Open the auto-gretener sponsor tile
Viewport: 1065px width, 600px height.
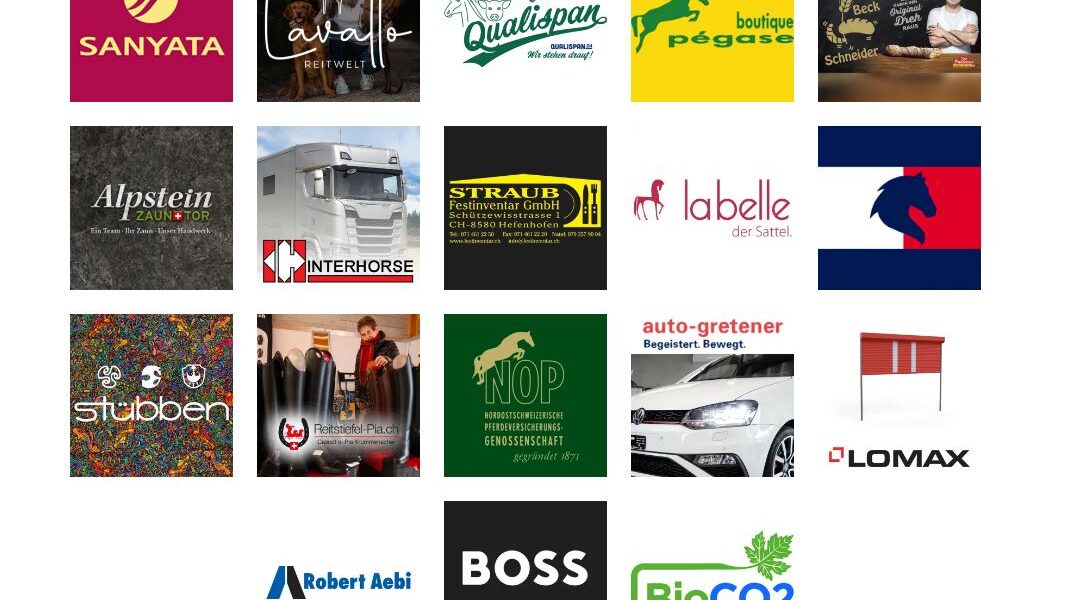[712, 395]
